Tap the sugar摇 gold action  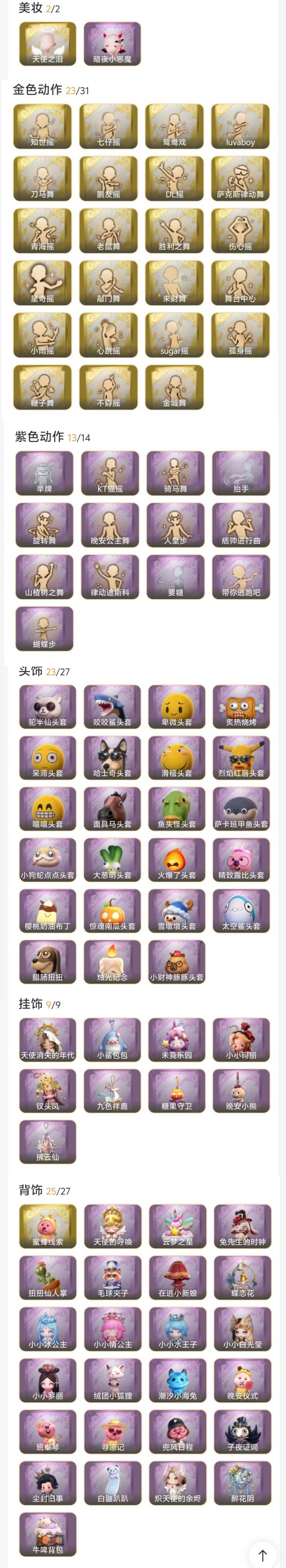pyautogui.click(x=175, y=335)
